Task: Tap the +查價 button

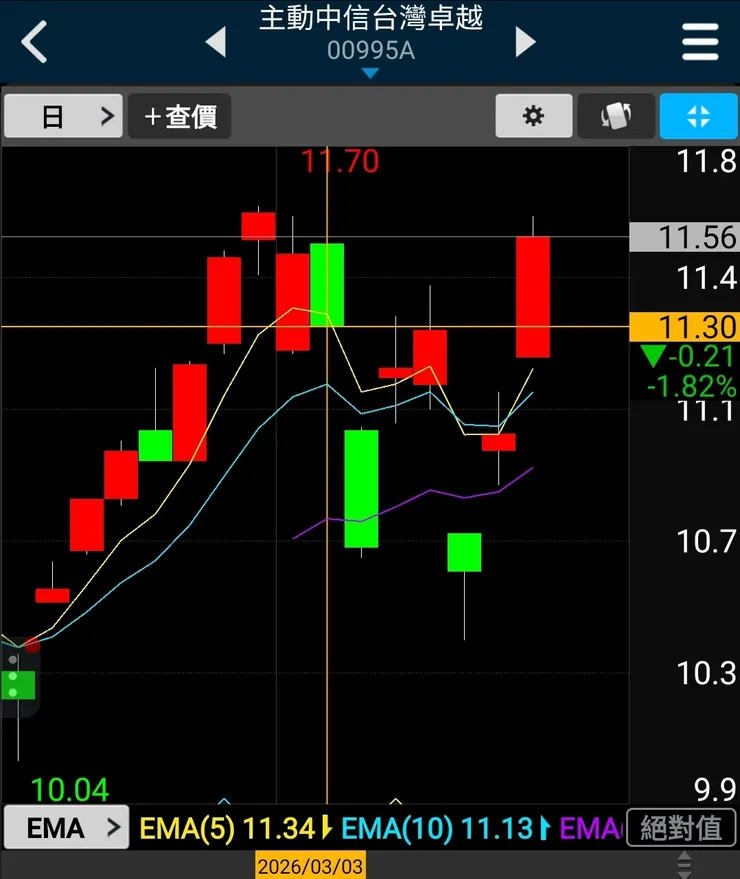Action: [x=180, y=116]
